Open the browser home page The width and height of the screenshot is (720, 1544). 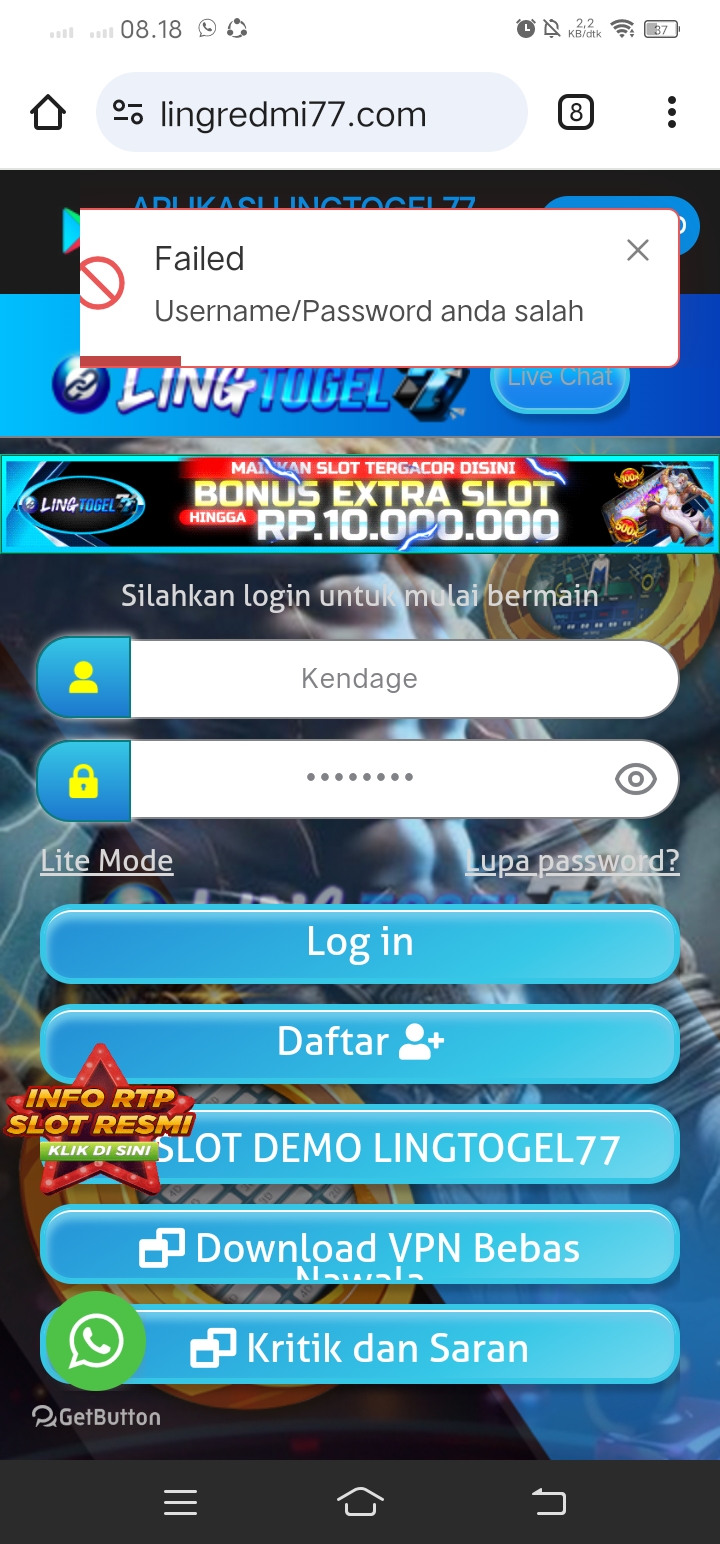pos(48,113)
